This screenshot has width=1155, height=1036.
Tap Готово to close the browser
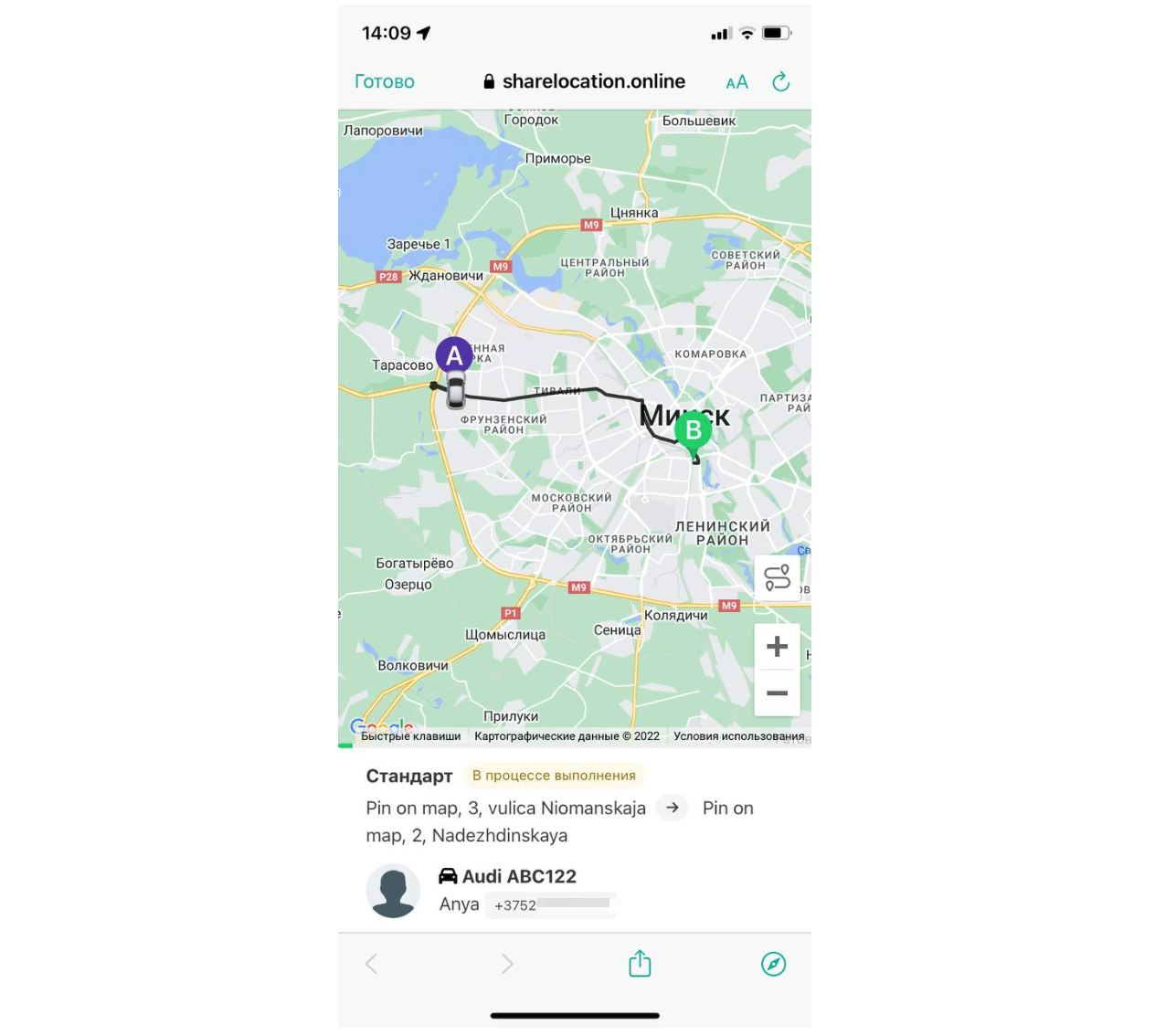384,82
